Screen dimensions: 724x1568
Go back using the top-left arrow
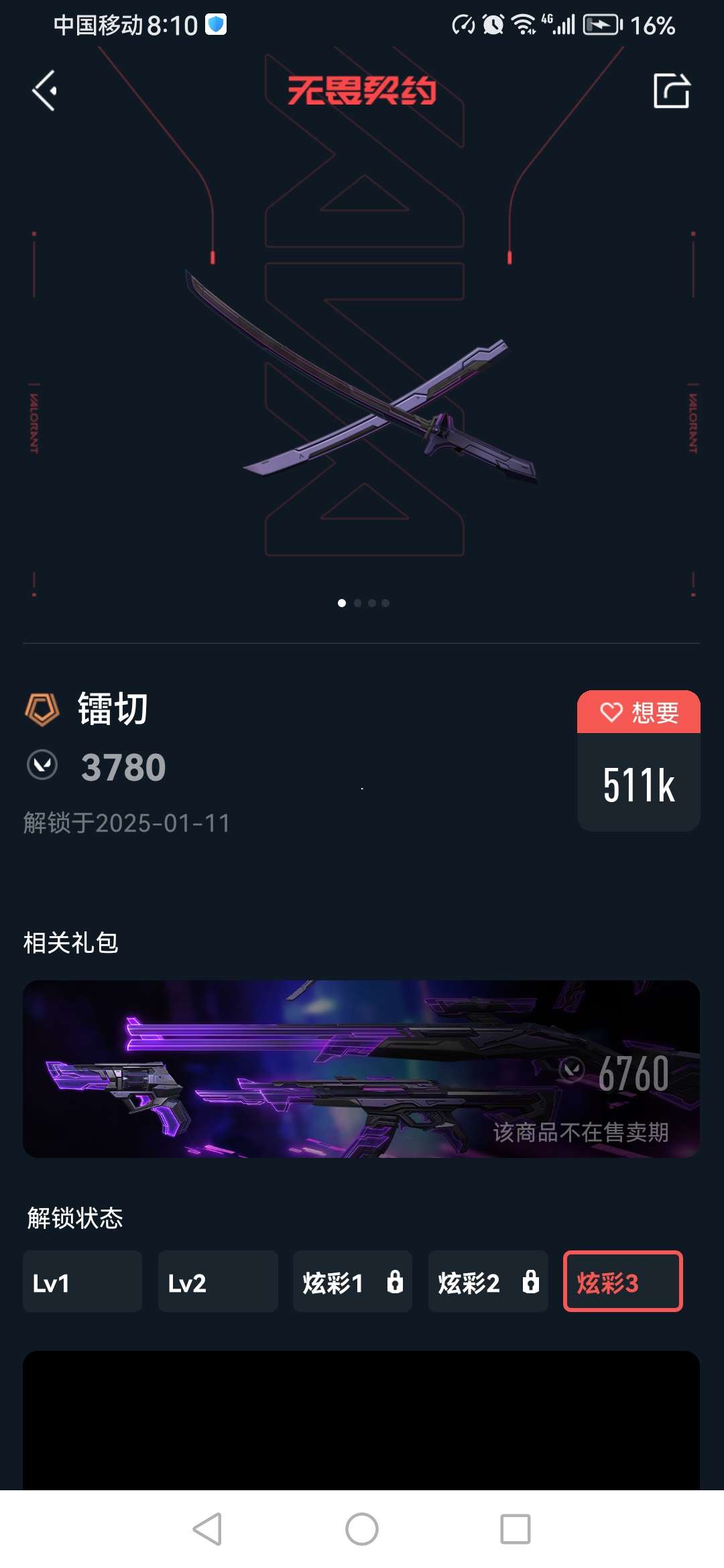click(45, 90)
